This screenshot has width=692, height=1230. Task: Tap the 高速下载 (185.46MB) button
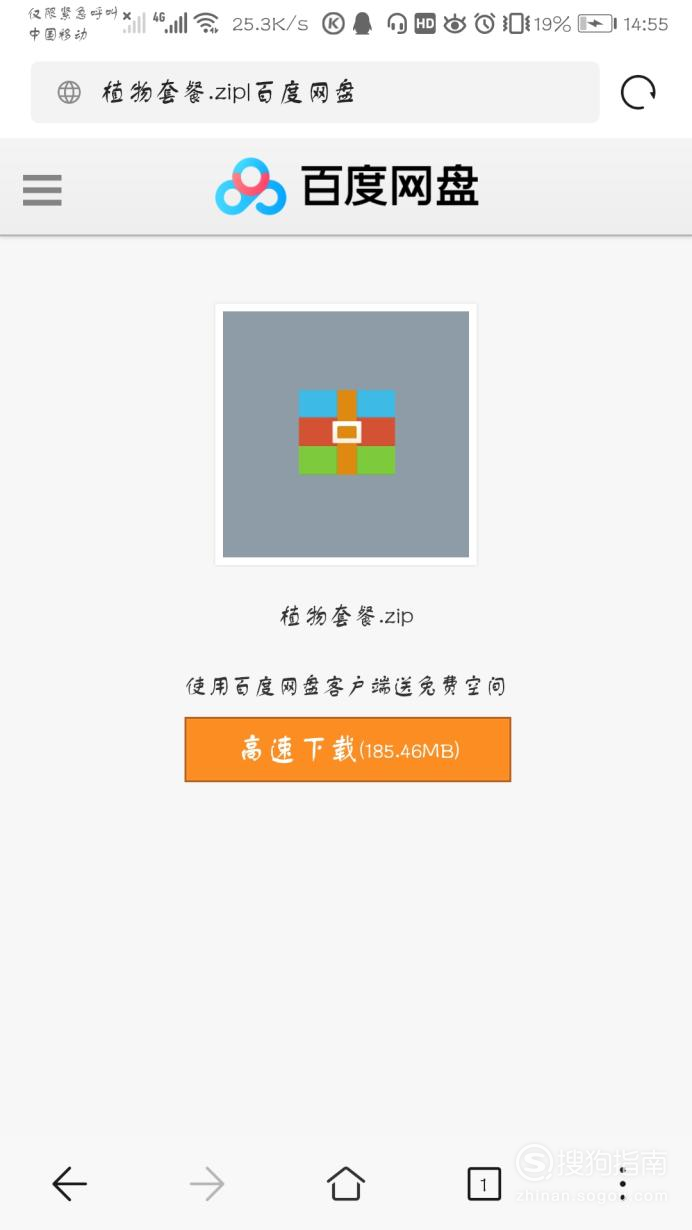tap(348, 749)
